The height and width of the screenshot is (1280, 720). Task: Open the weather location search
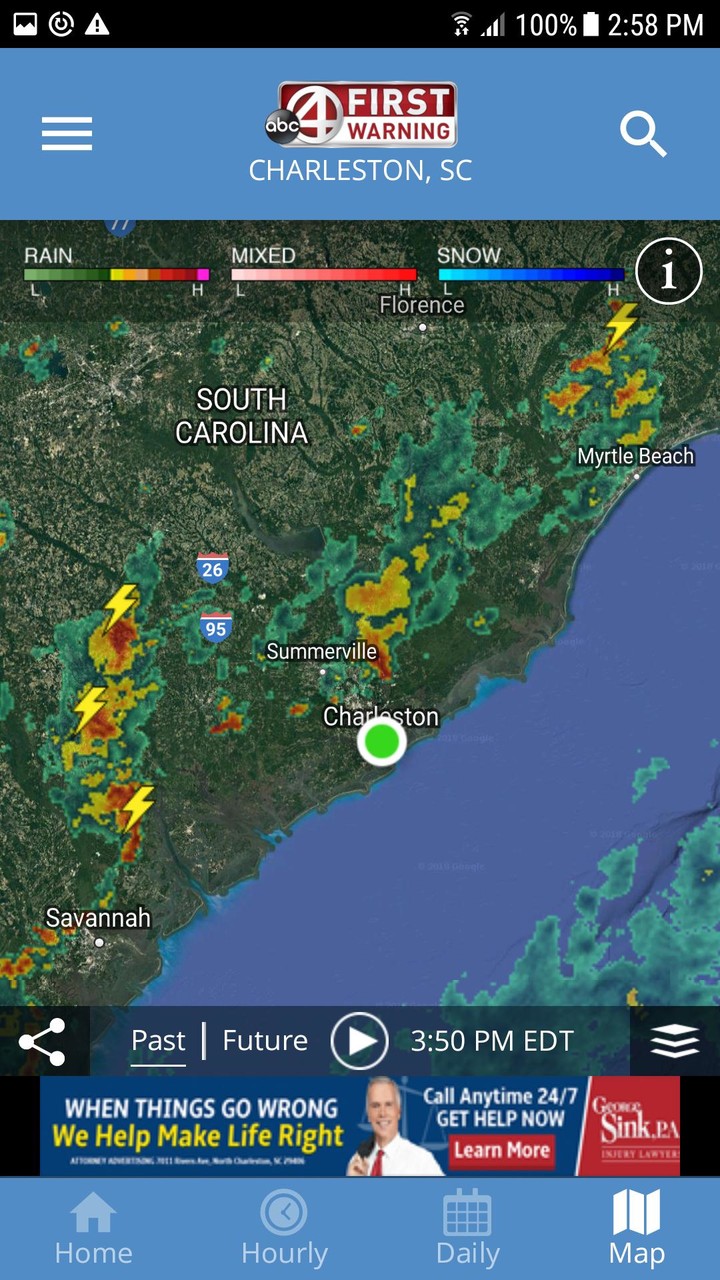click(x=643, y=134)
